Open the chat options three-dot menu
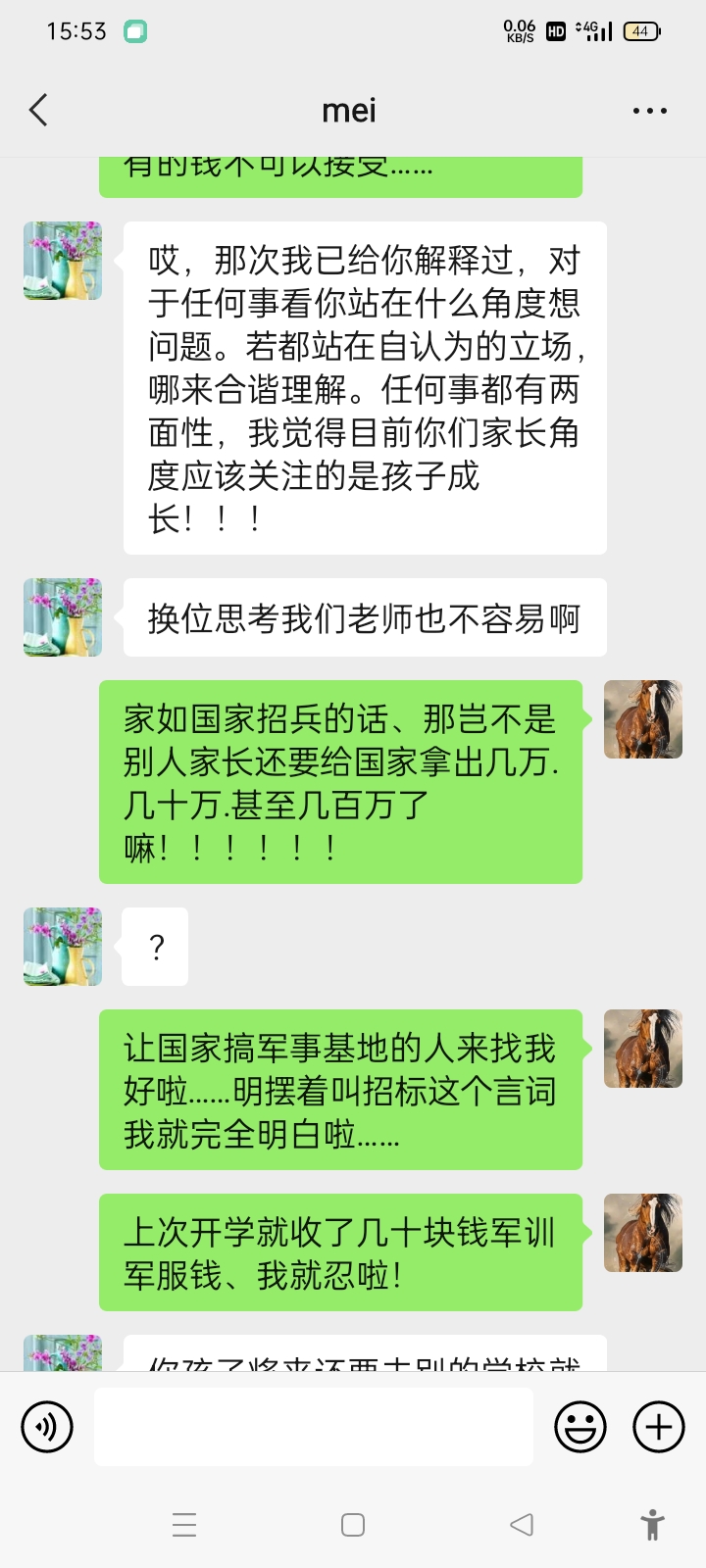 [x=649, y=111]
